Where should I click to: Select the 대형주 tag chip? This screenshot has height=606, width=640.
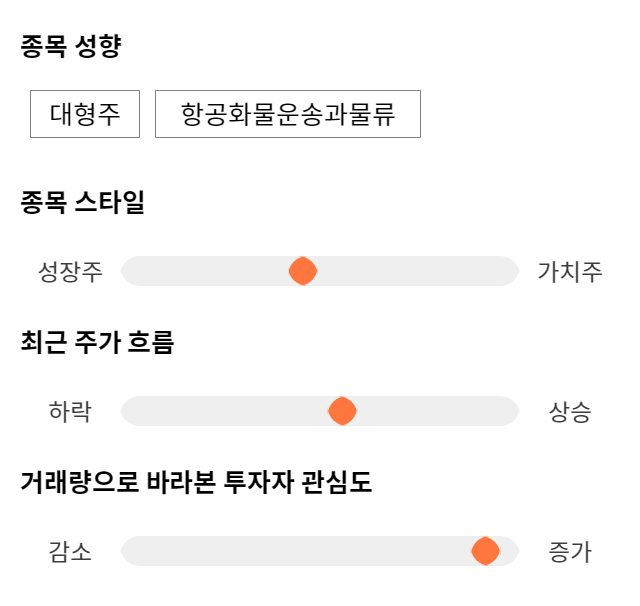pyautogui.click(x=85, y=114)
